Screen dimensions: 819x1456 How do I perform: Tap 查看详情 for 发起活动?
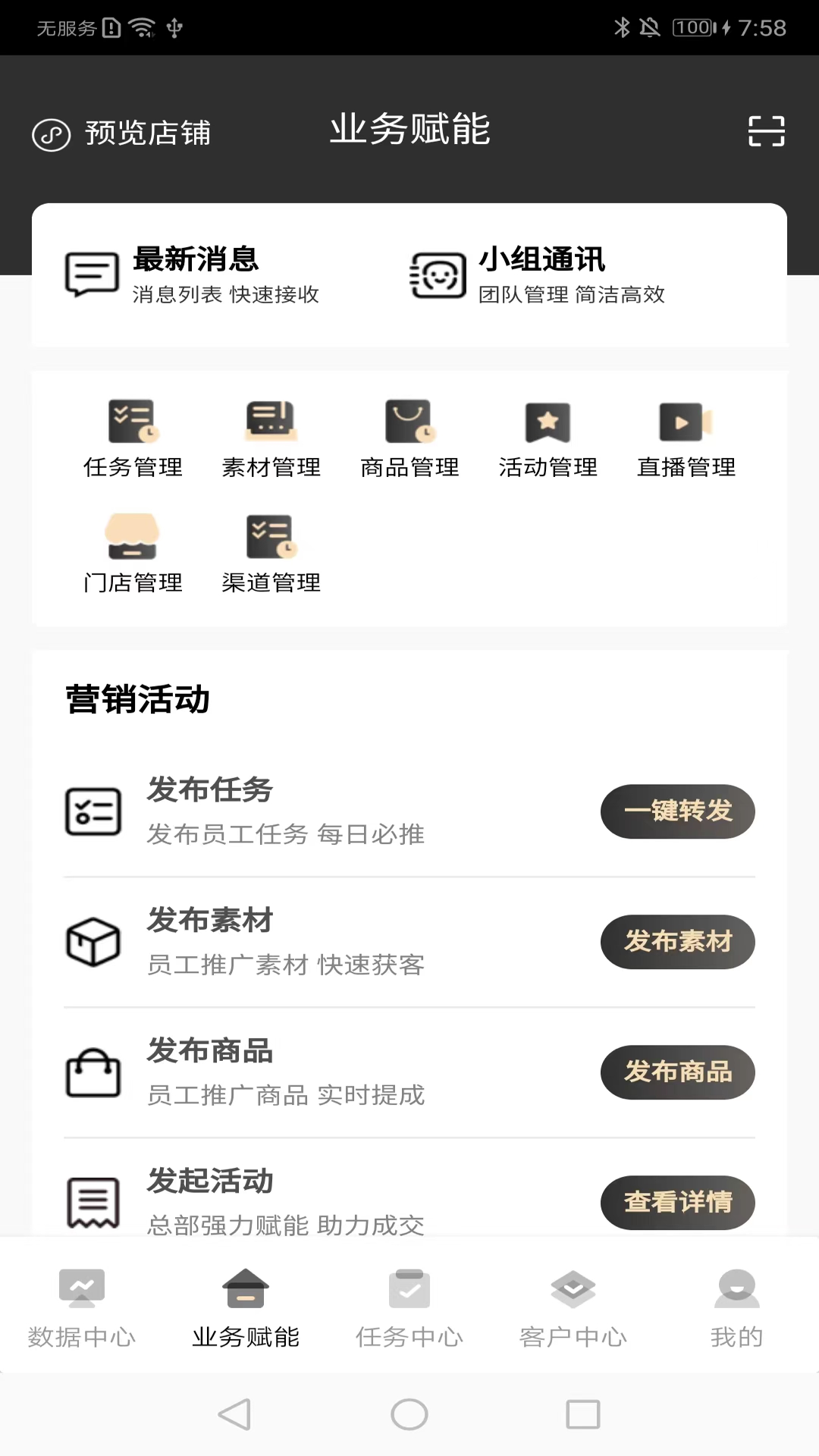click(x=677, y=1202)
